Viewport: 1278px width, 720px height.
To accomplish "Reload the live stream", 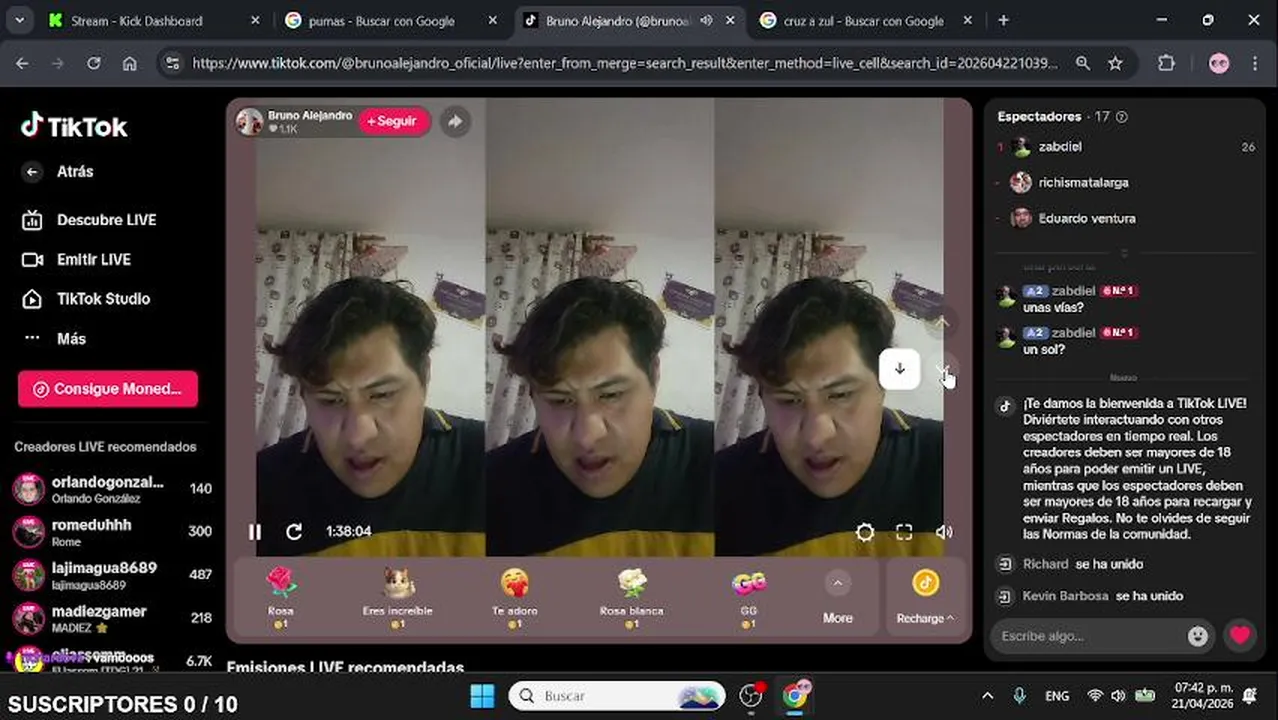I will click(294, 532).
